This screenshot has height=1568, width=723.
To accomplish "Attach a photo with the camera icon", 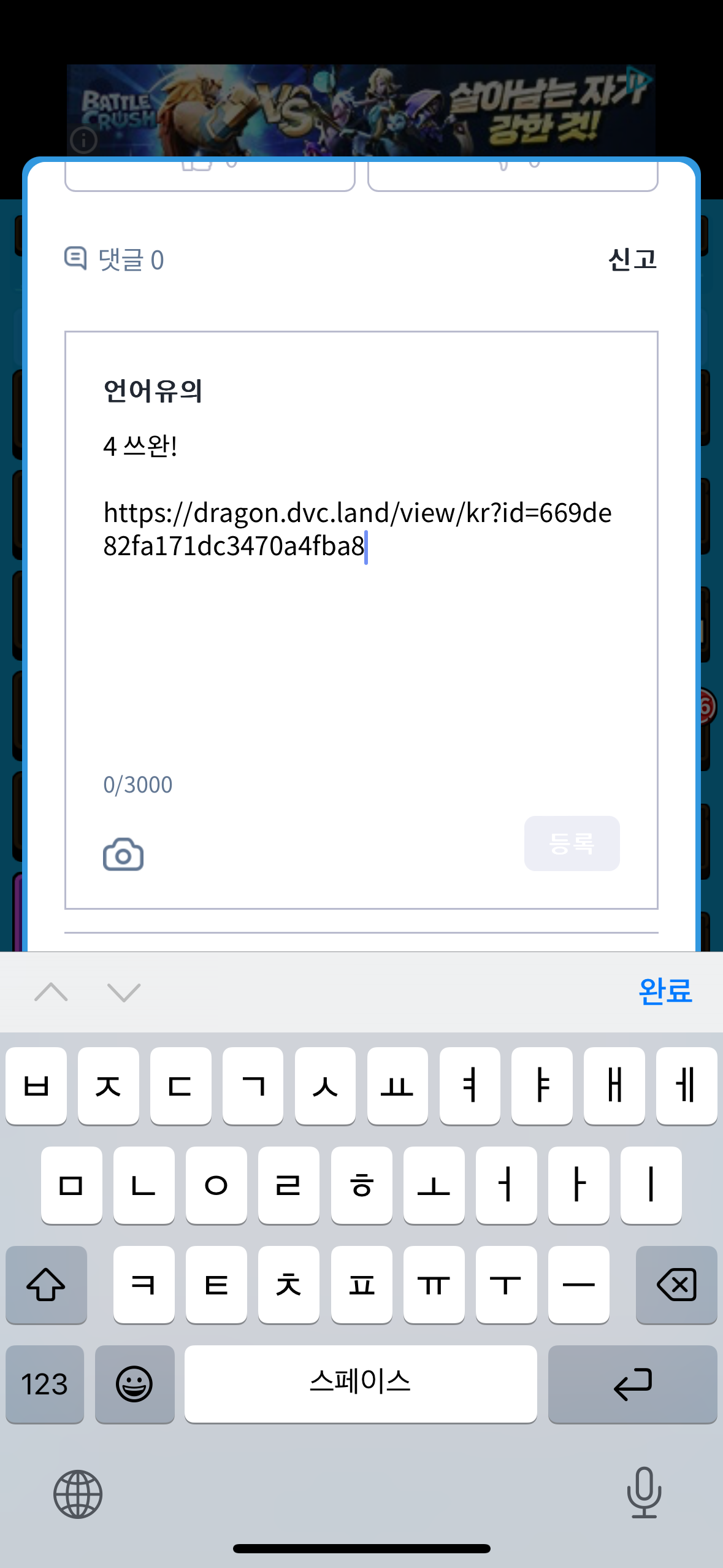I will [123, 855].
